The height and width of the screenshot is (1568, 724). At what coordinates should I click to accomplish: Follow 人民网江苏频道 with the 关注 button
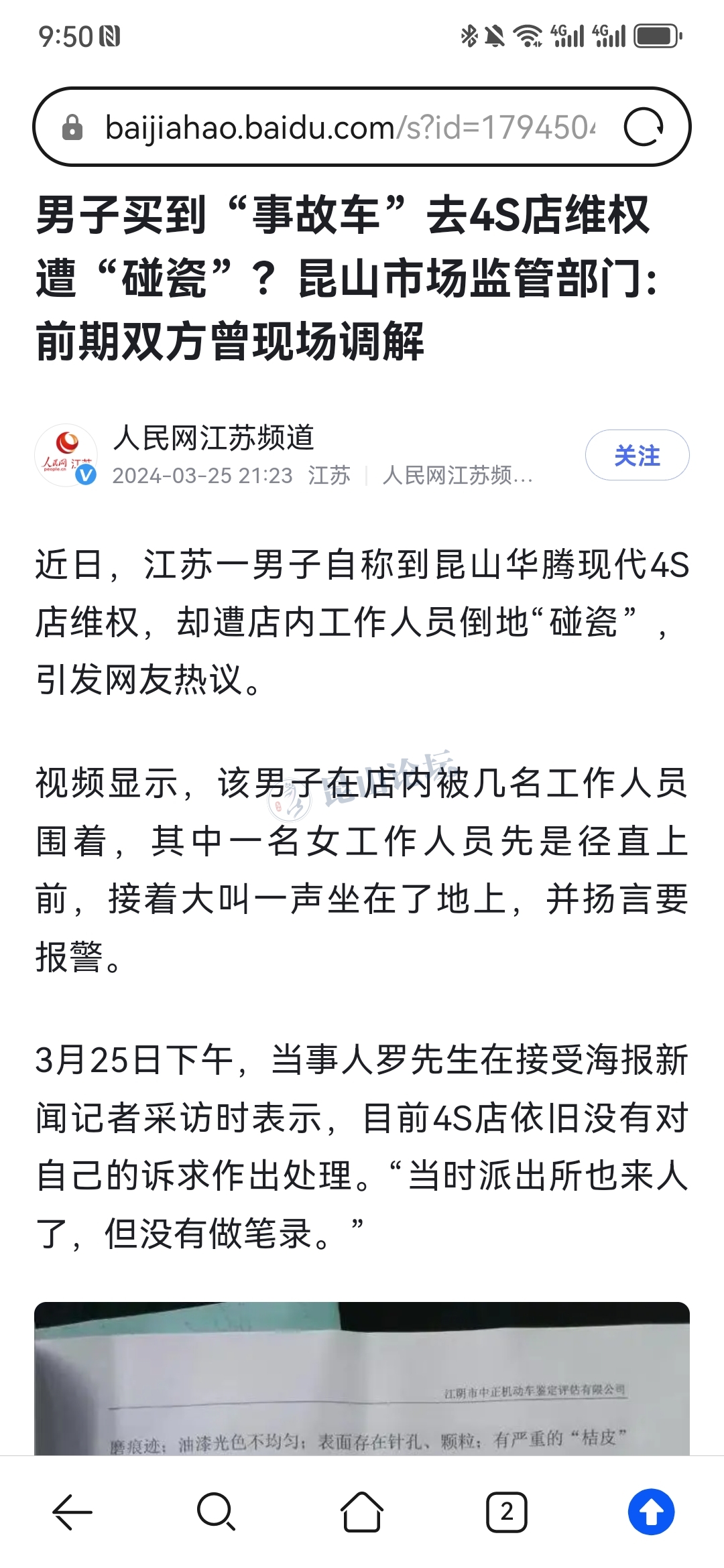point(637,456)
